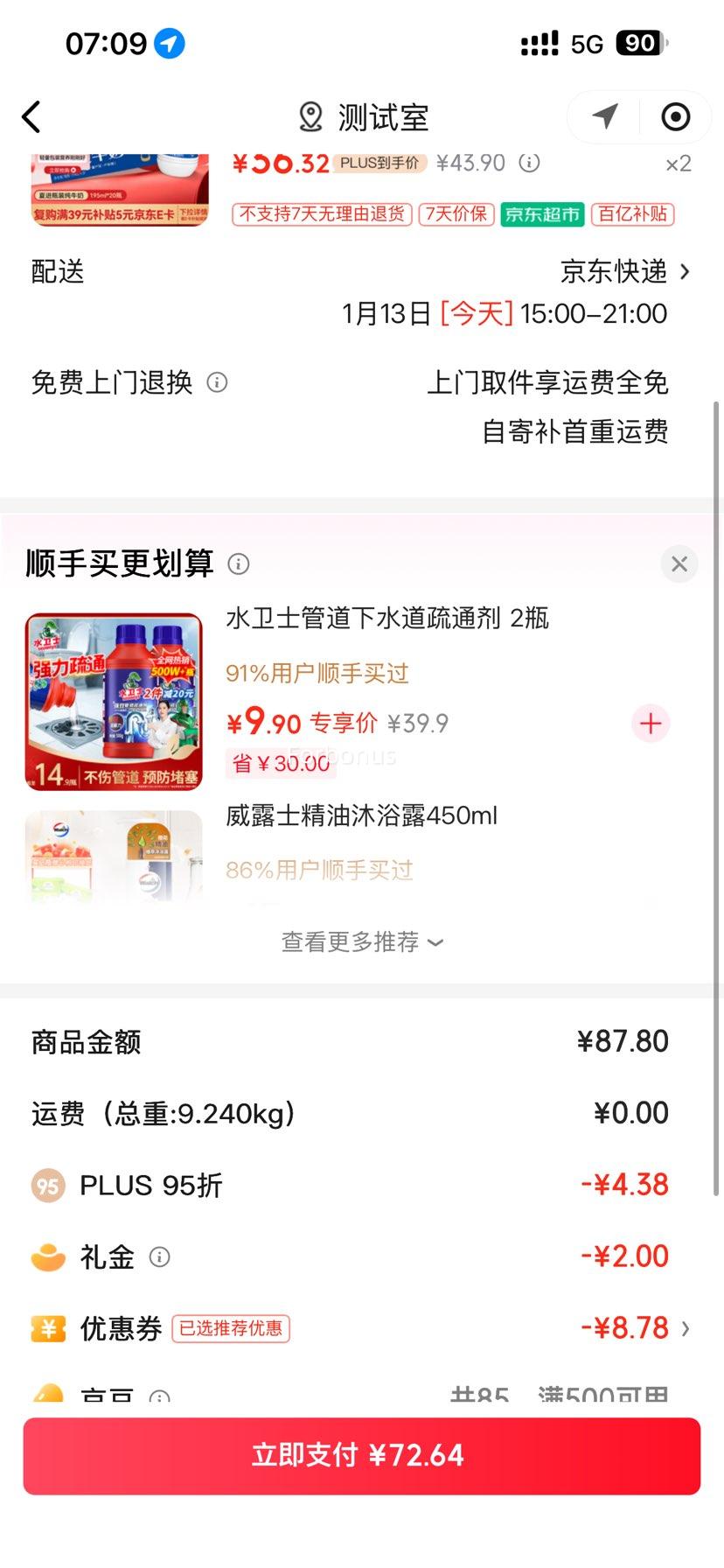Select the 已选推荐优惠 coupon tag
This screenshot has height=1568, width=724.
coord(231,1328)
